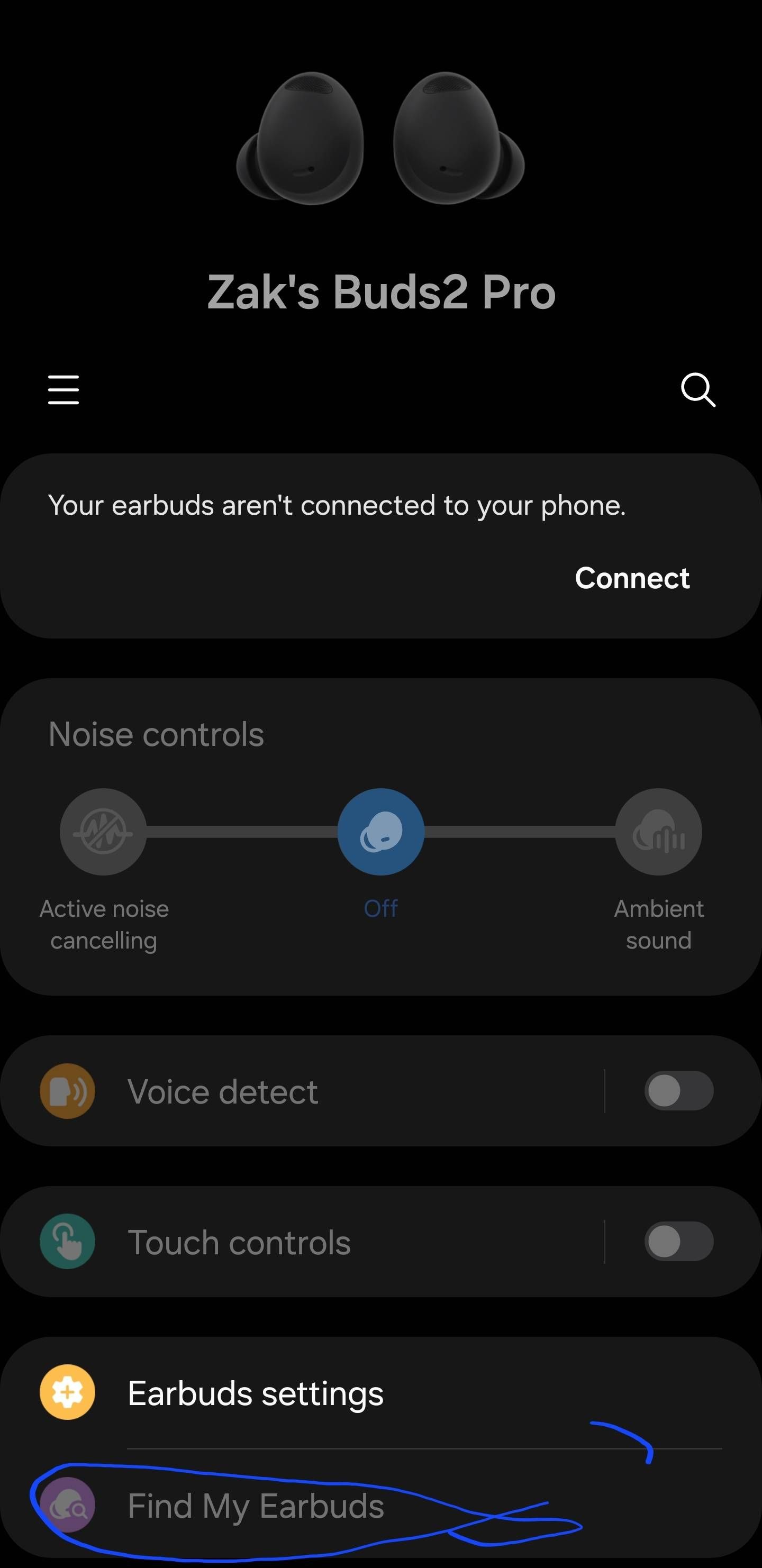Open the search magnifier icon
The height and width of the screenshot is (1568, 762).
coord(697,389)
